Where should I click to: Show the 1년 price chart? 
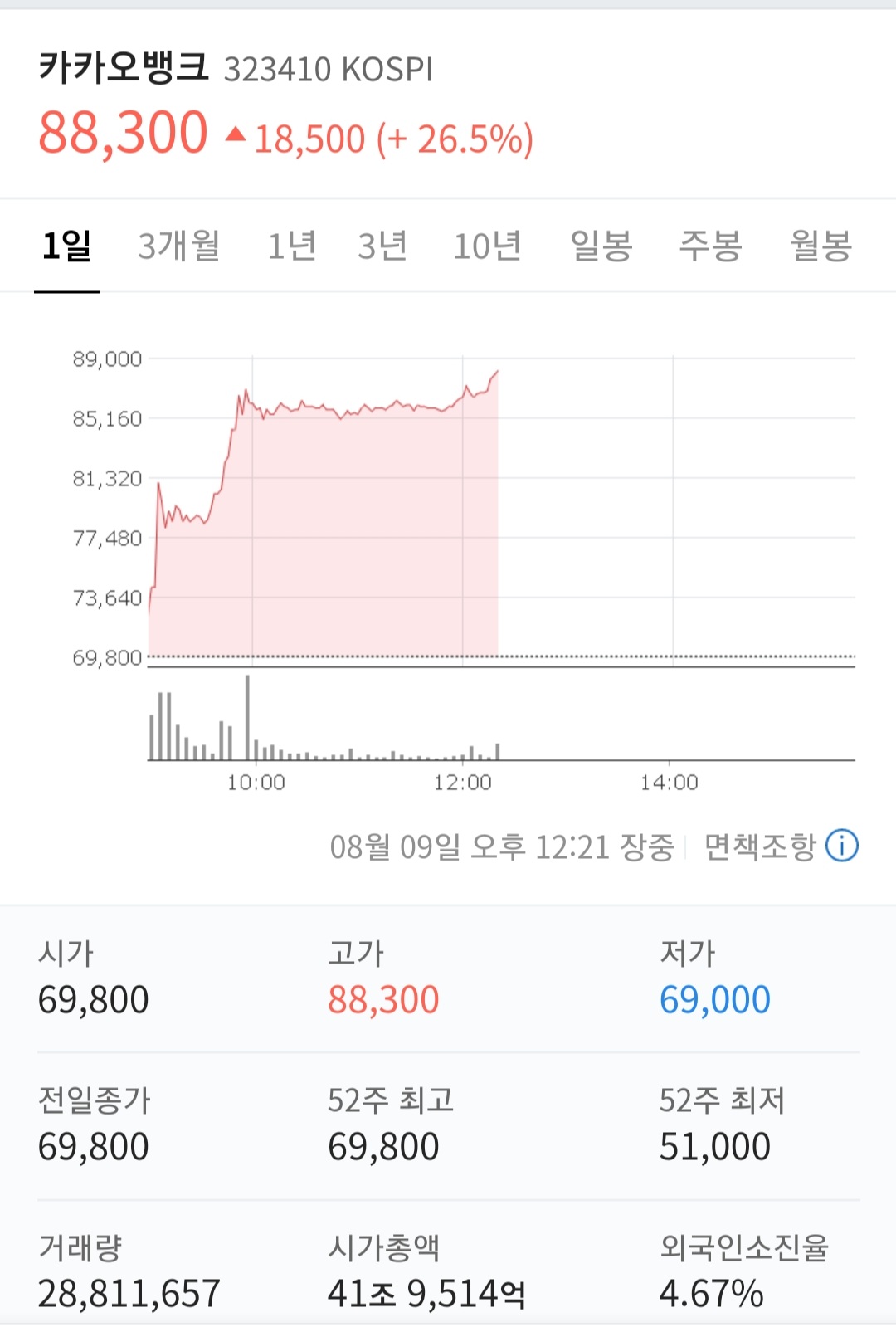click(291, 246)
